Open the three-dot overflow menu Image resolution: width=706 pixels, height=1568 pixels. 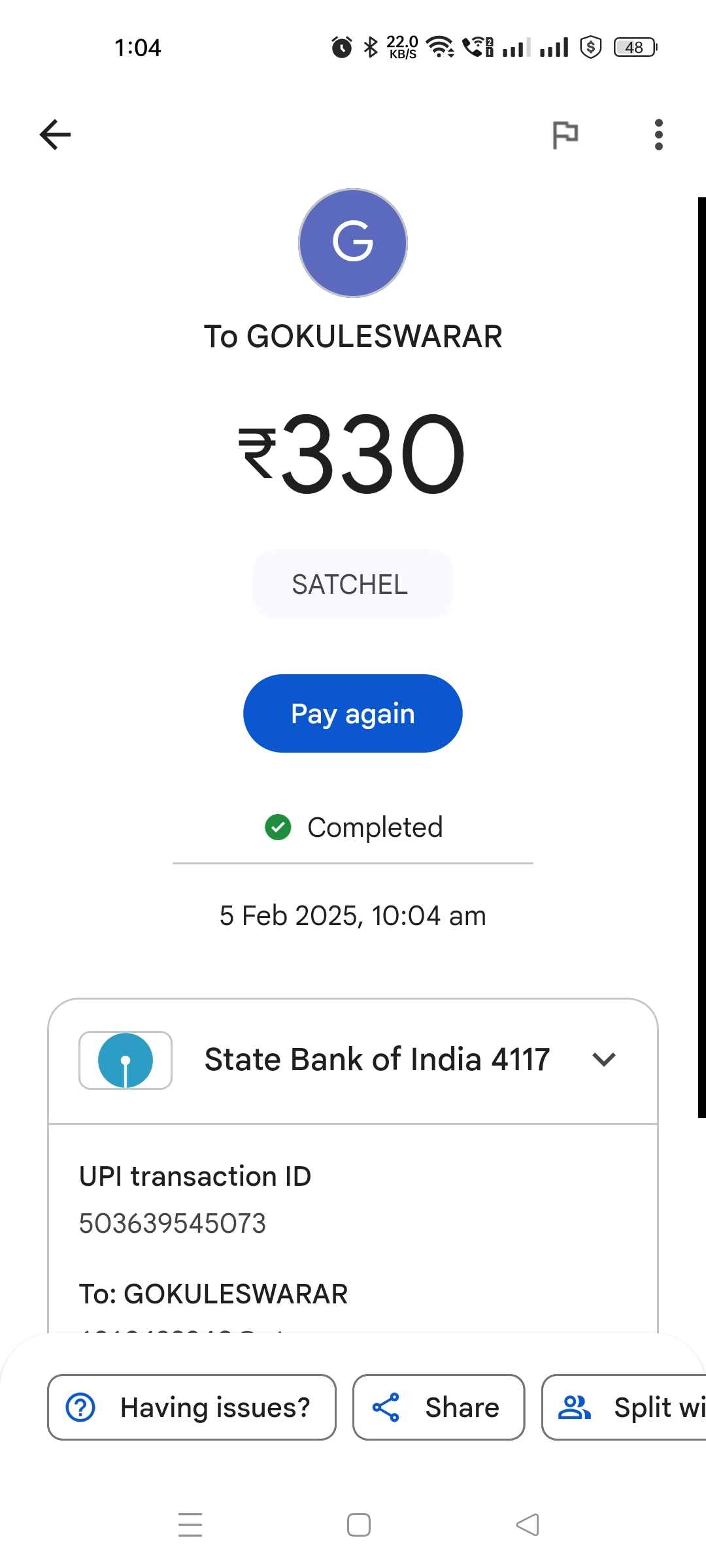coord(658,135)
